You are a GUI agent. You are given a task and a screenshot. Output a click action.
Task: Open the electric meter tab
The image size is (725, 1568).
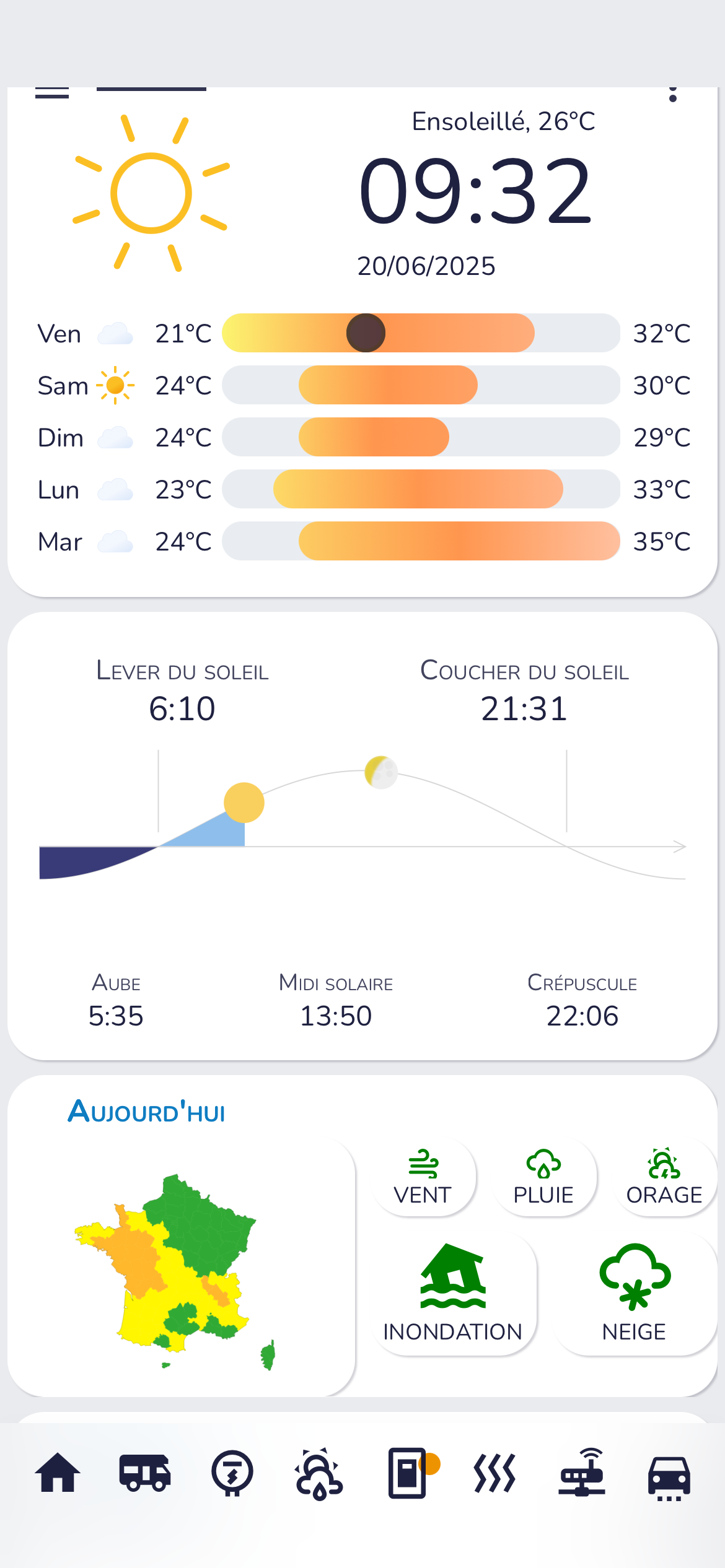point(232,1473)
